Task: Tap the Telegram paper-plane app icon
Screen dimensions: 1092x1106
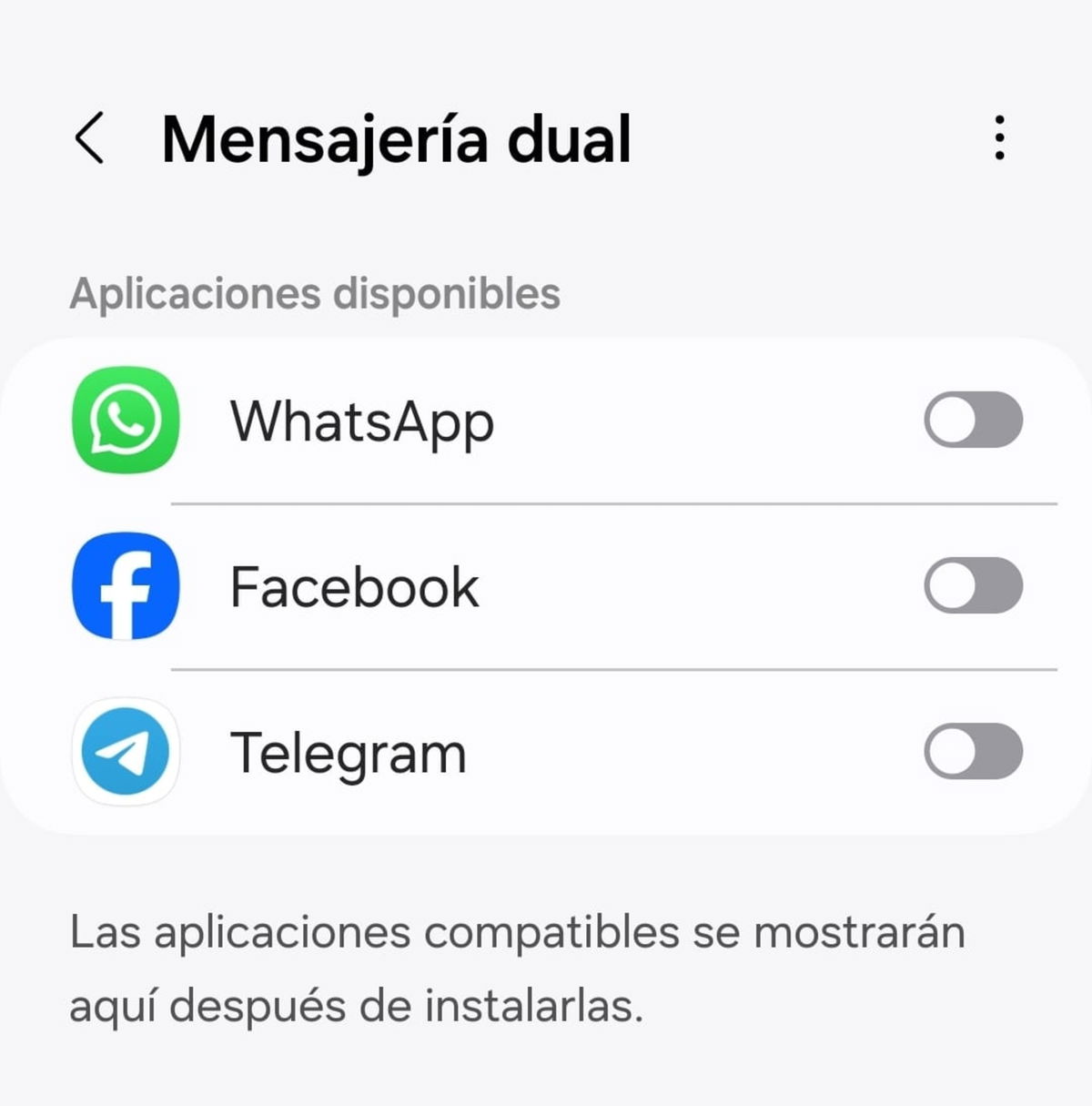Action: pyautogui.click(x=126, y=753)
